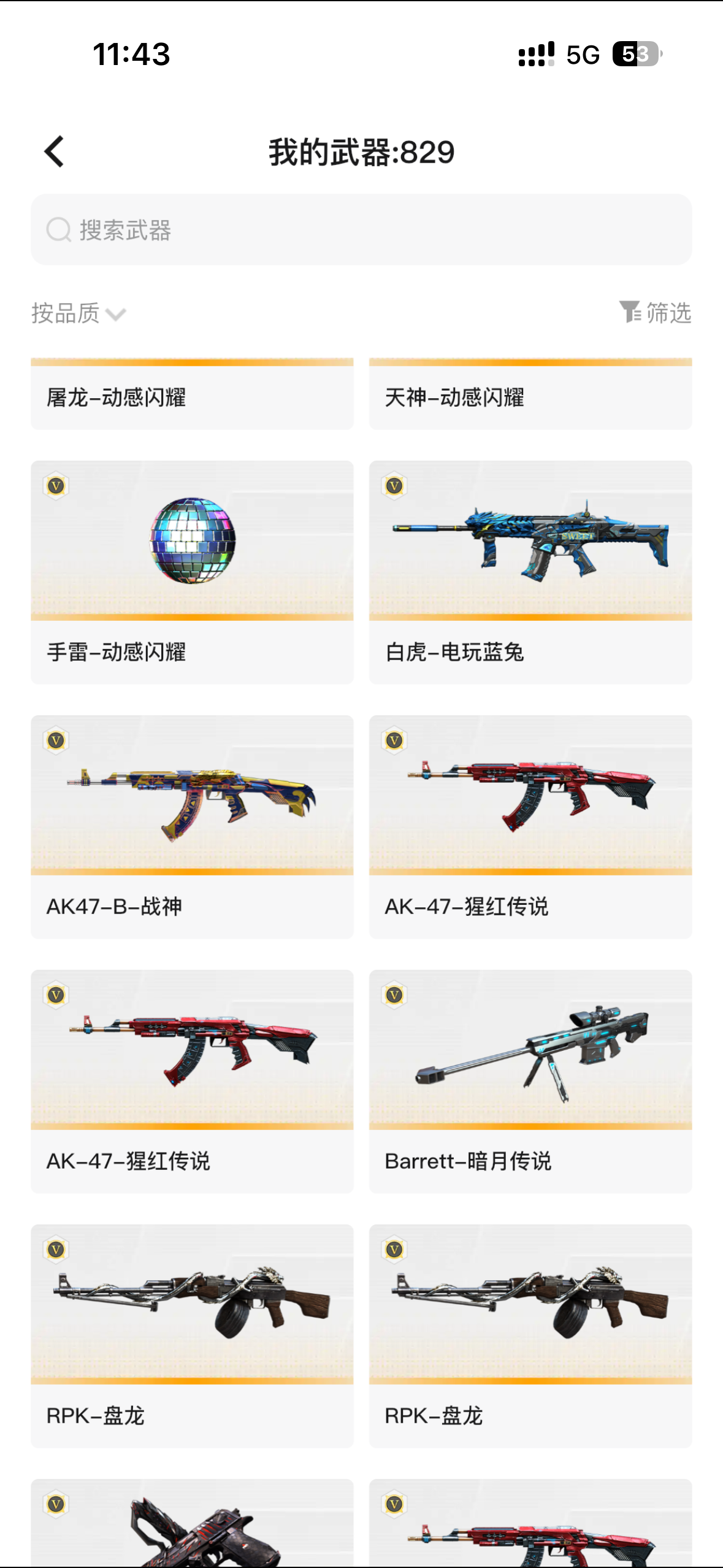This screenshot has width=723, height=1568.
Task: Open the 天神-动感闪耀 weapon card
Action: click(x=530, y=393)
